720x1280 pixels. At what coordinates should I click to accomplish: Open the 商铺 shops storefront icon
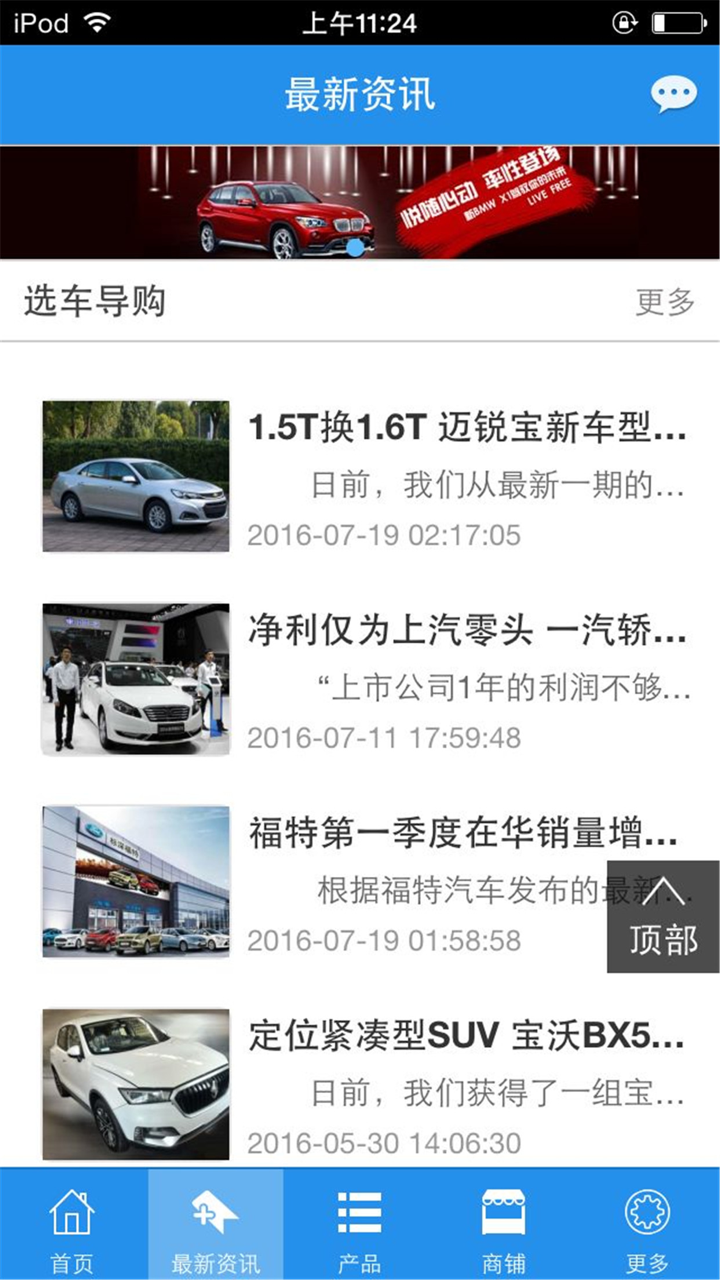pyautogui.click(x=504, y=1213)
